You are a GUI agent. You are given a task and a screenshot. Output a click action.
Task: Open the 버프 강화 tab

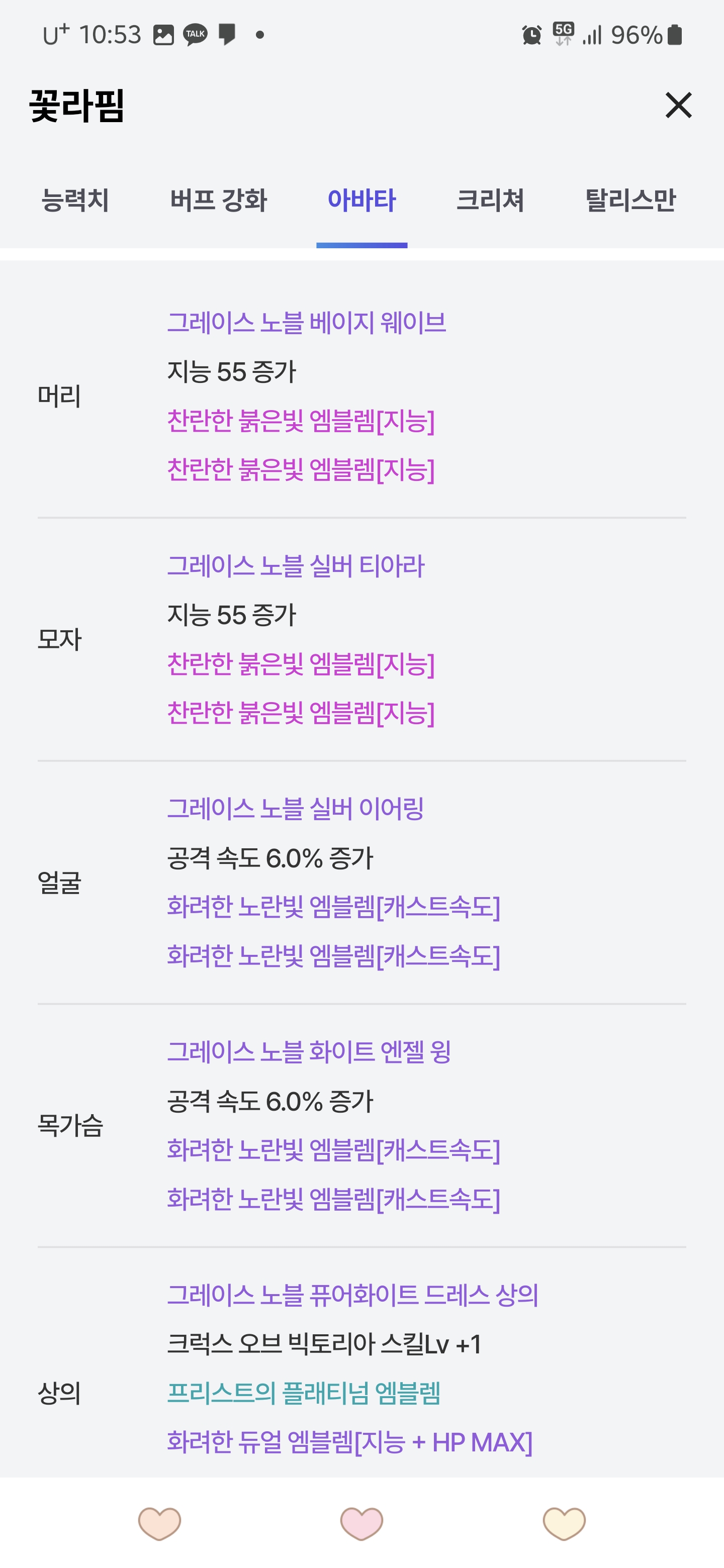[219, 200]
